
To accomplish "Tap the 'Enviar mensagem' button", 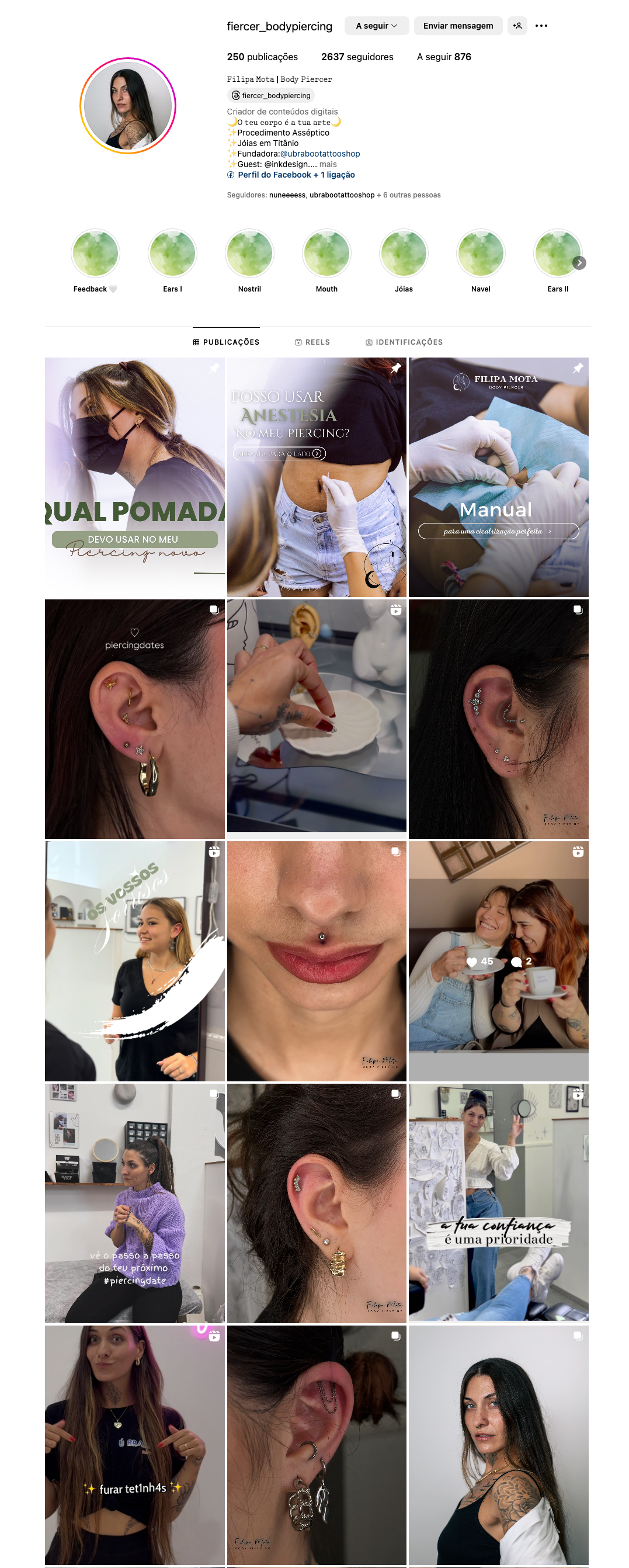I will pos(457,26).
